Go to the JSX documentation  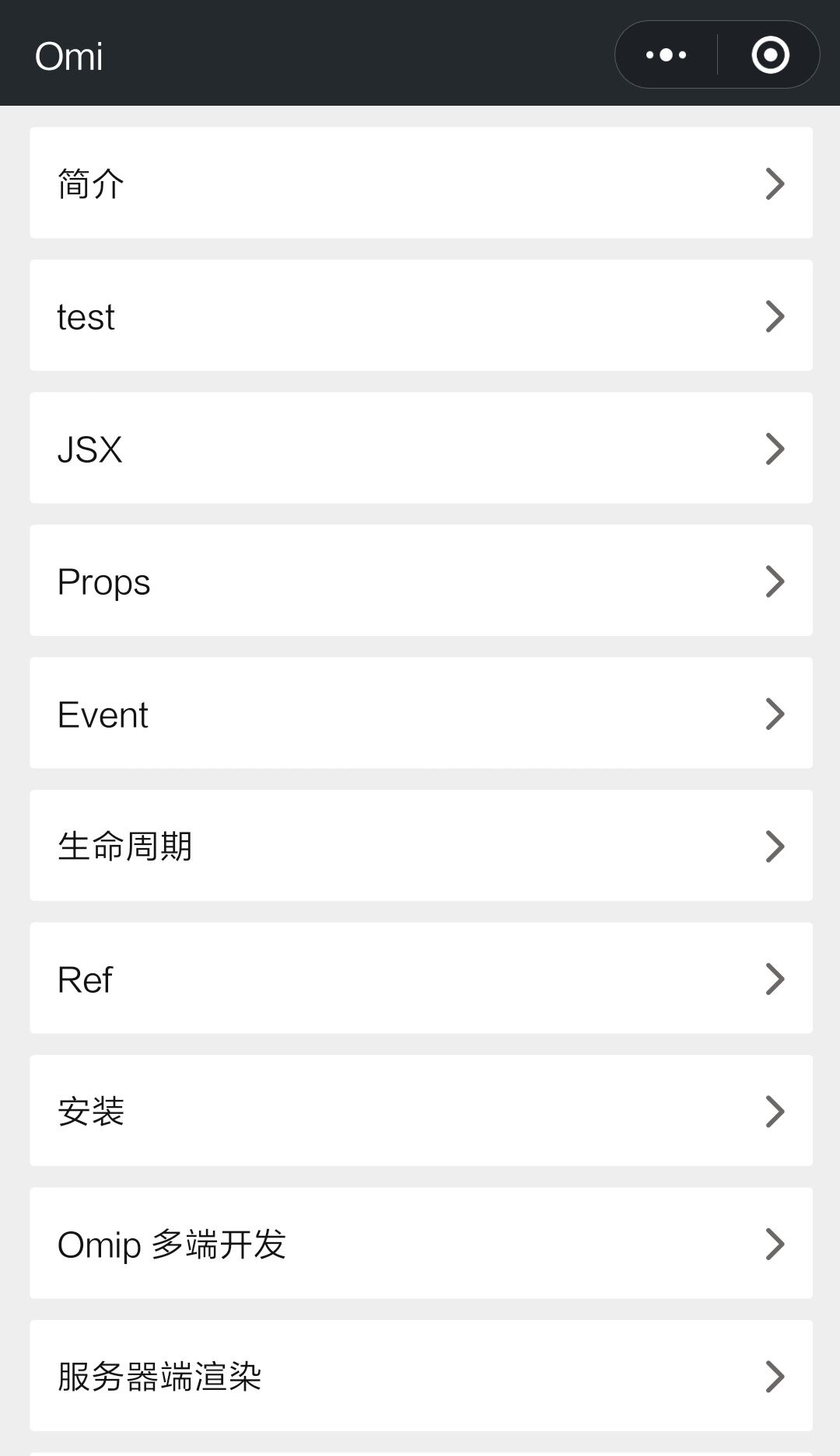[421, 449]
